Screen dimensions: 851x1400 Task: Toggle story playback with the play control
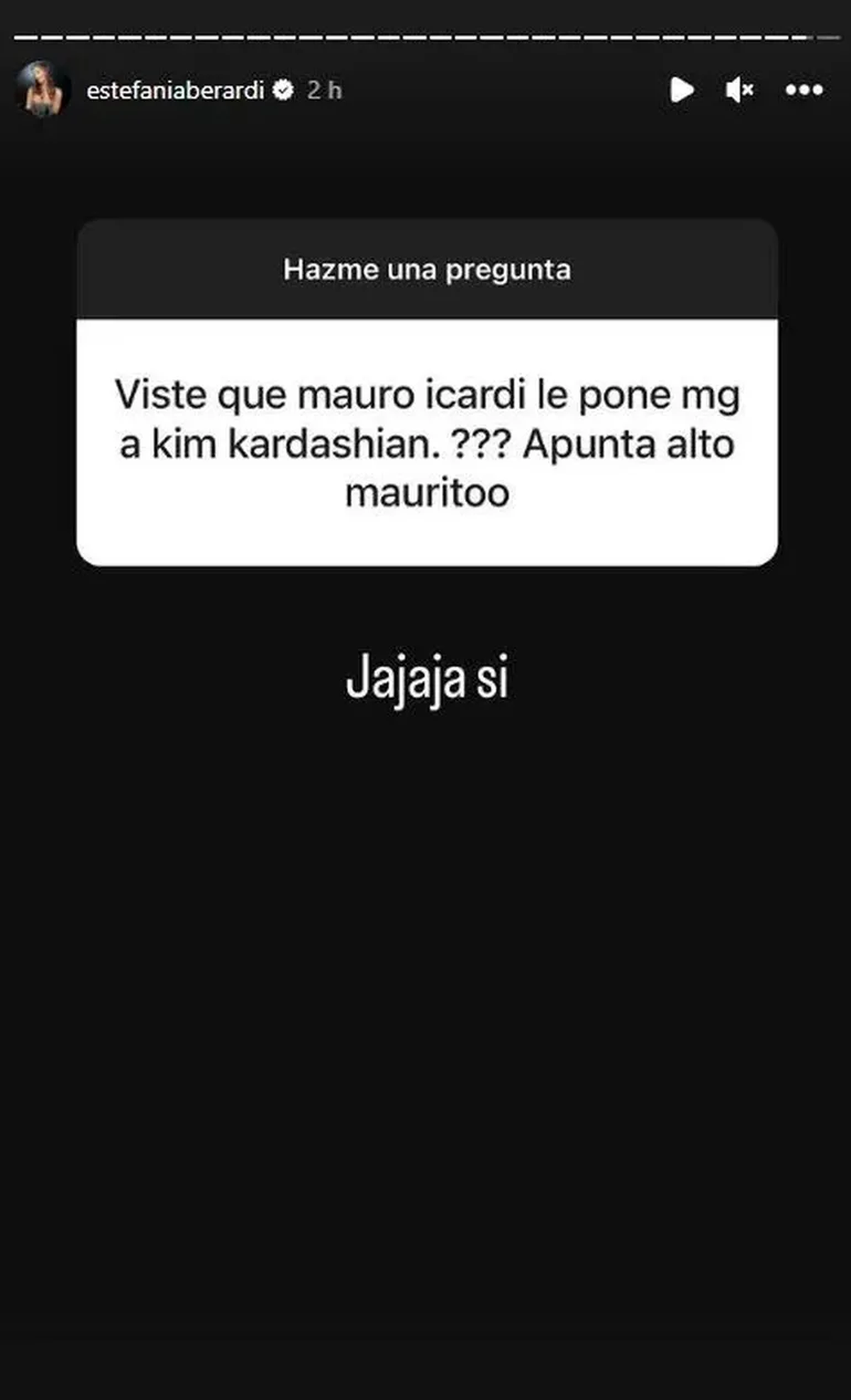[683, 90]
